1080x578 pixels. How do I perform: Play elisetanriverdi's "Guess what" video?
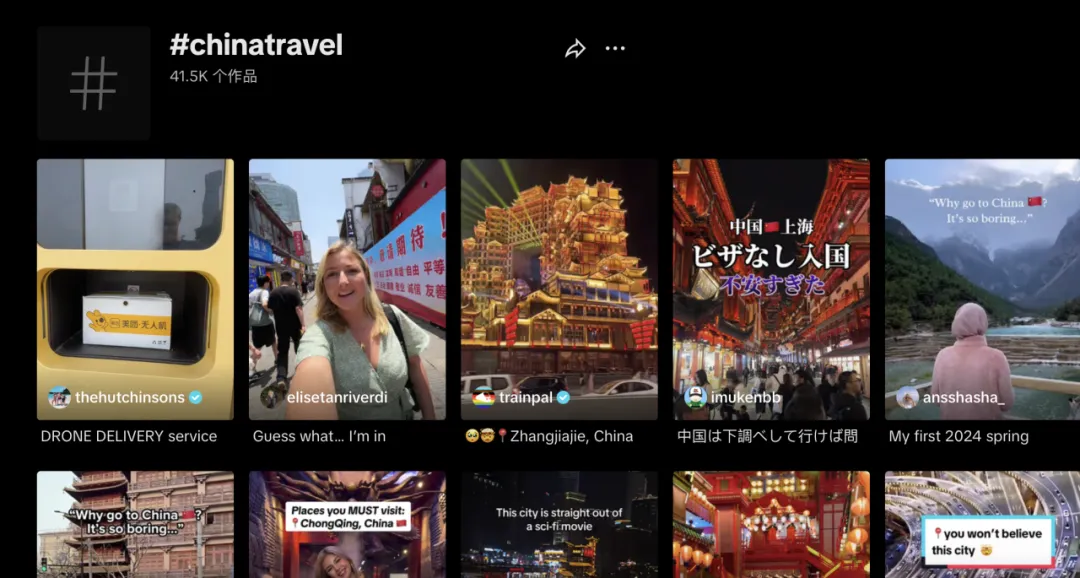coord(347,289)
